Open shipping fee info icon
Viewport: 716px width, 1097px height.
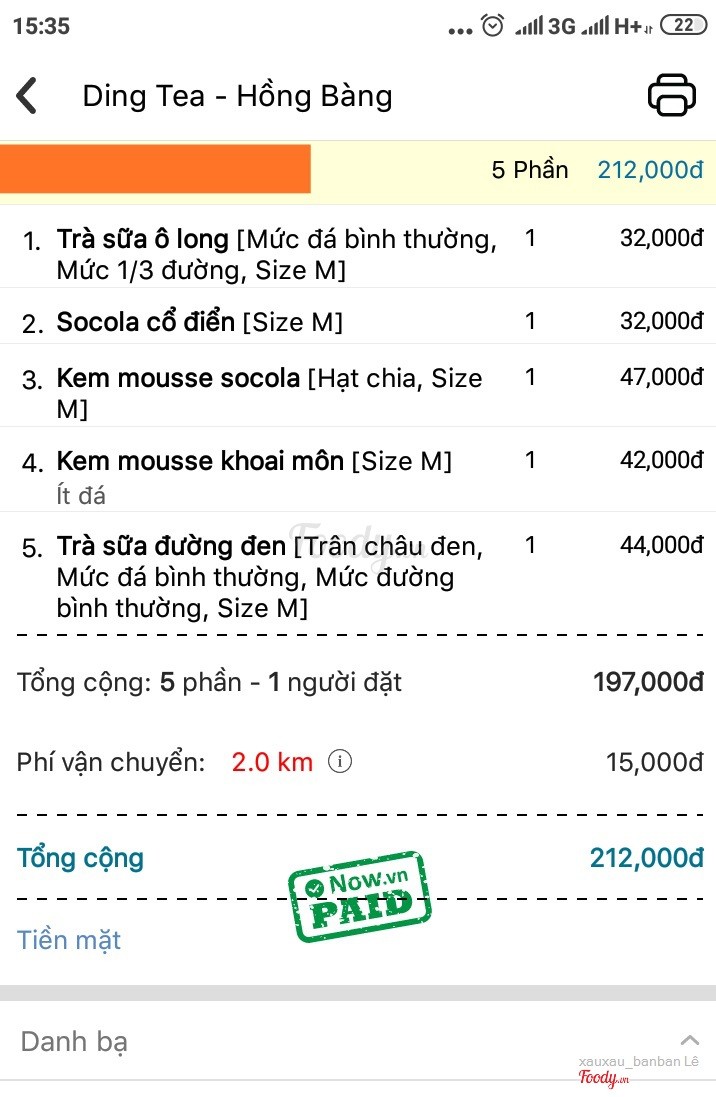point(340,762)
